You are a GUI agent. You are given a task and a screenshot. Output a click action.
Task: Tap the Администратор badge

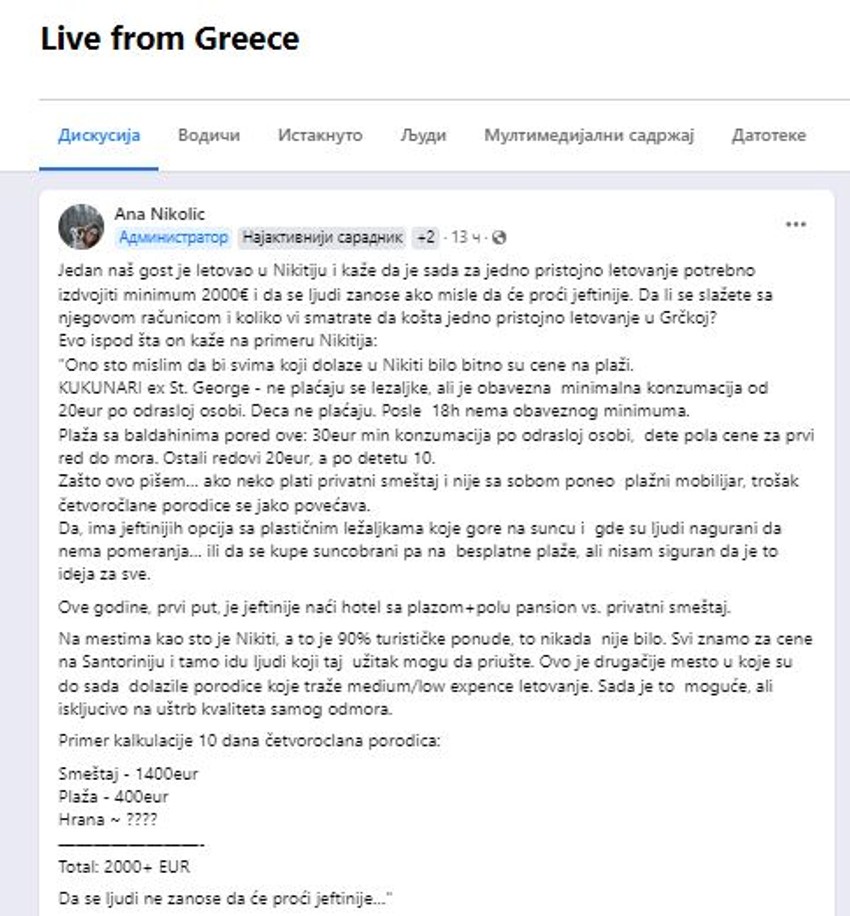(173, 238)
